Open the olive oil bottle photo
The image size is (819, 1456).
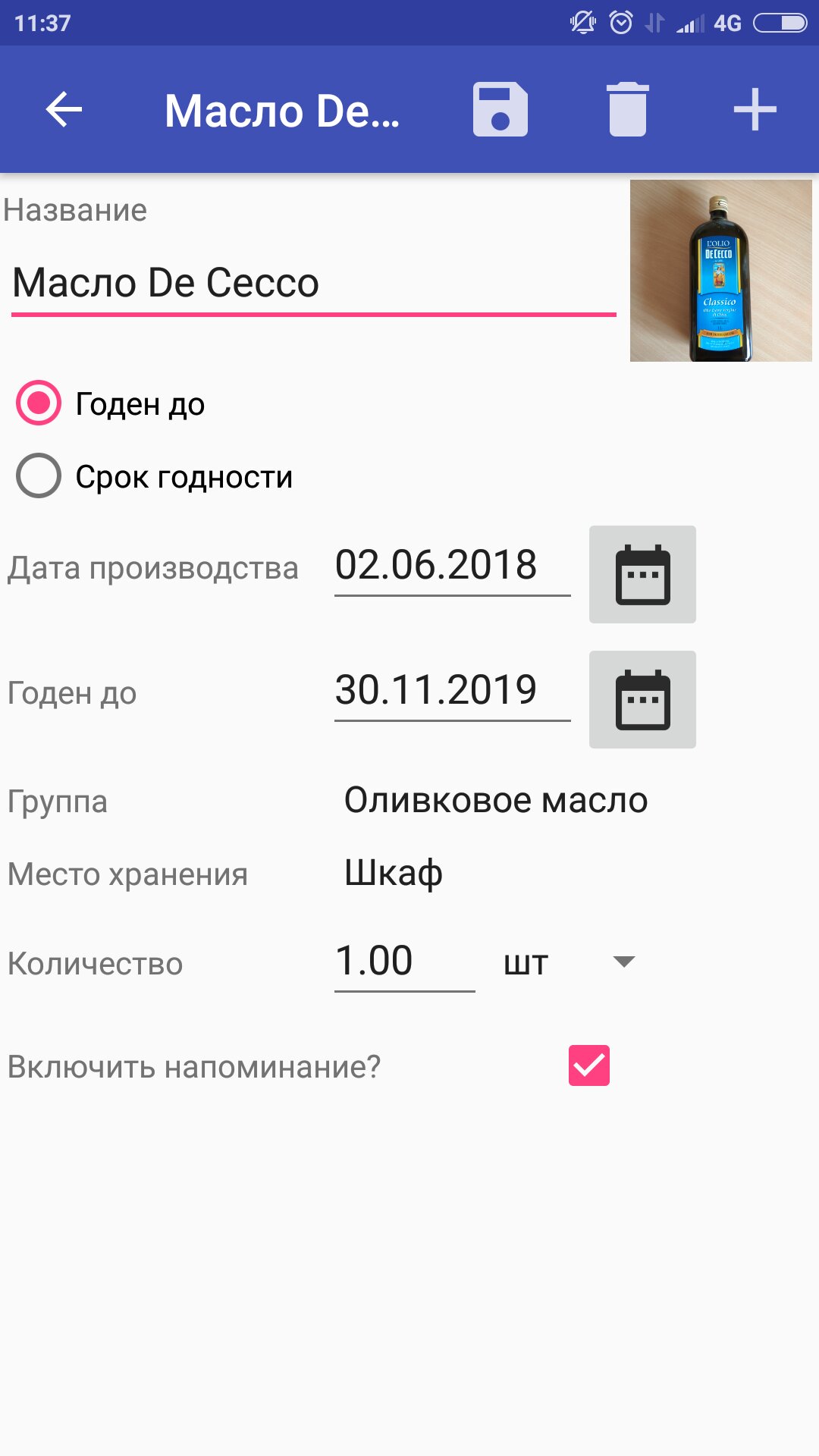pyautogui.click(x=721, y=271)
